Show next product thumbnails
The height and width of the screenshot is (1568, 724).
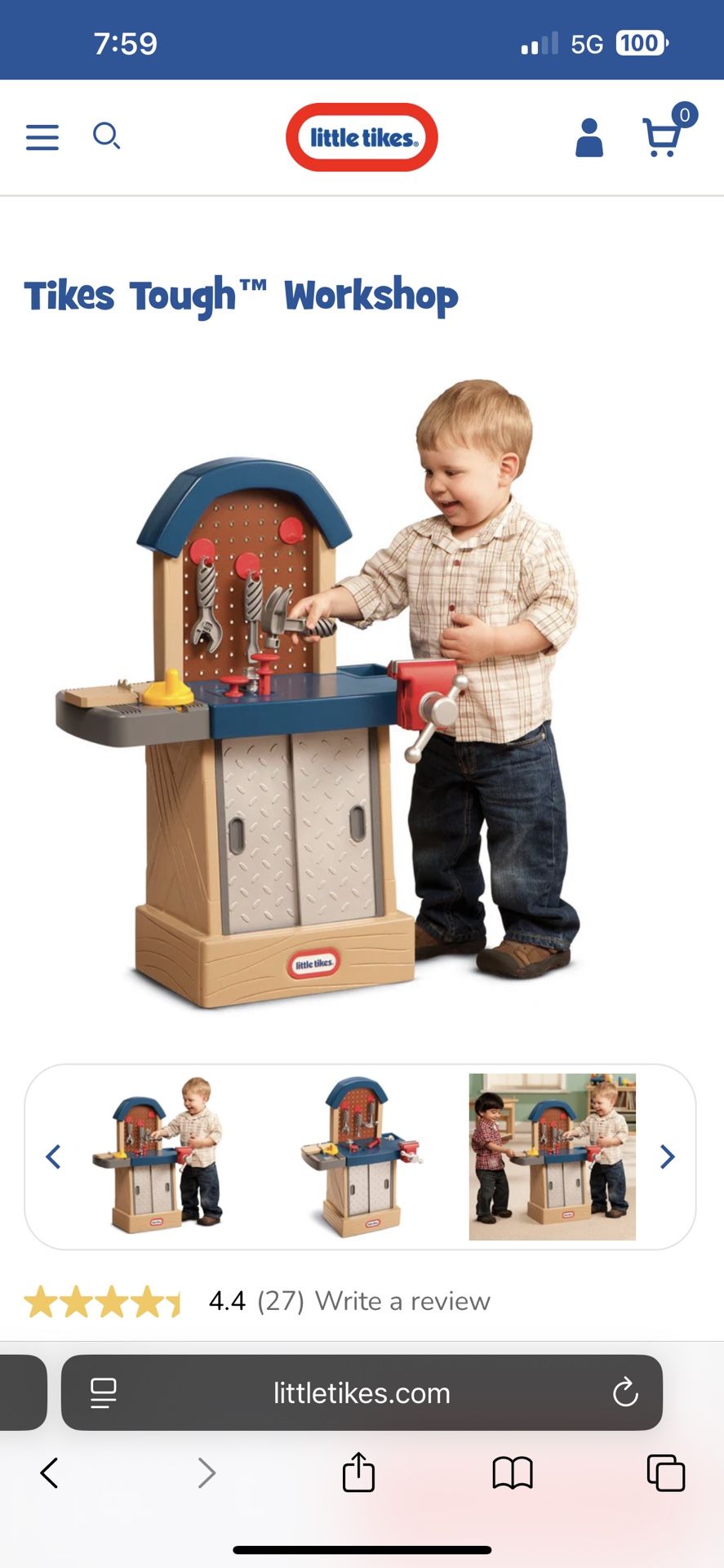[x=667, y=1156]
